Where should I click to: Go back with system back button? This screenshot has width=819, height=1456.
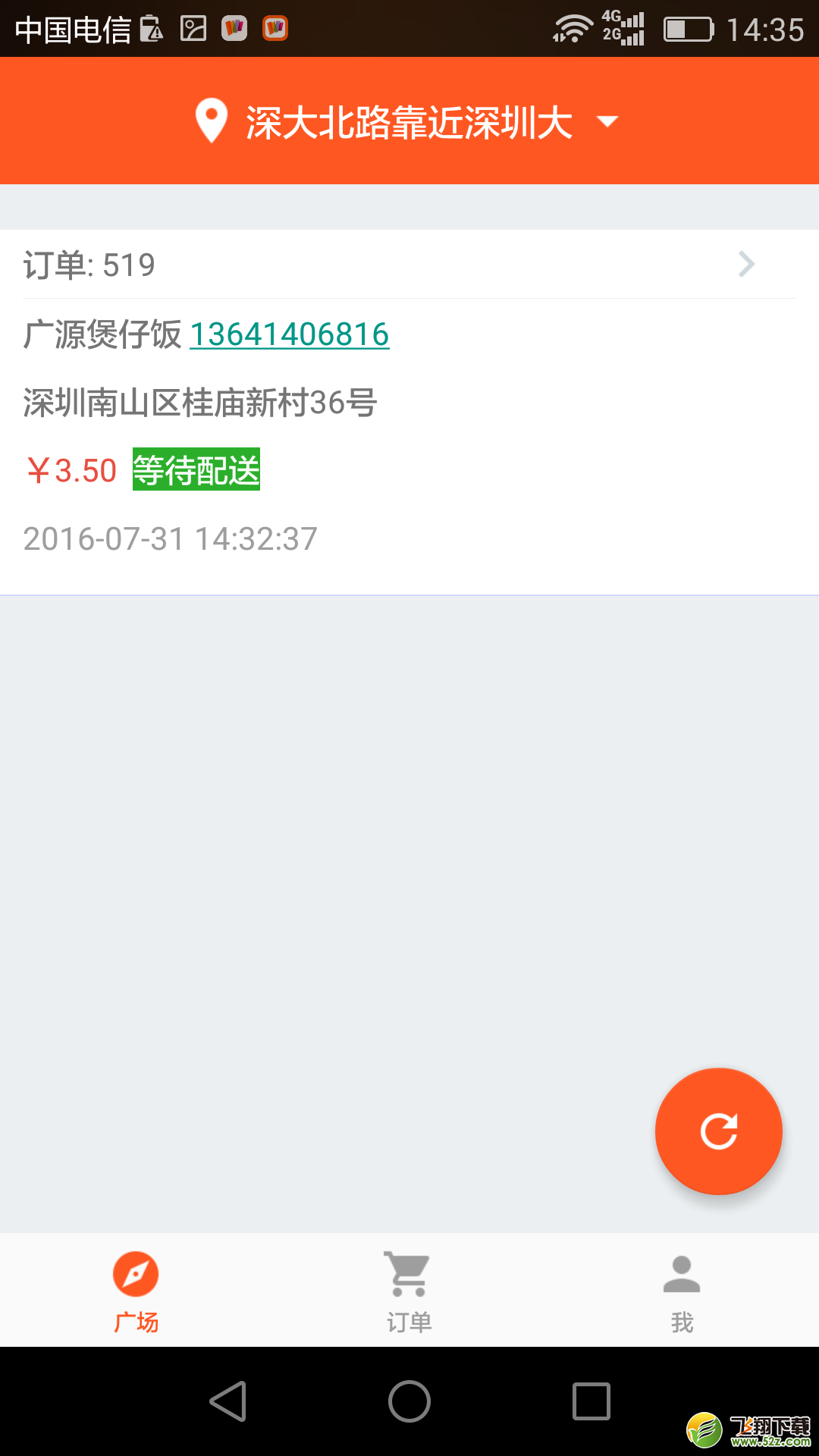(x=228, y=1401)
